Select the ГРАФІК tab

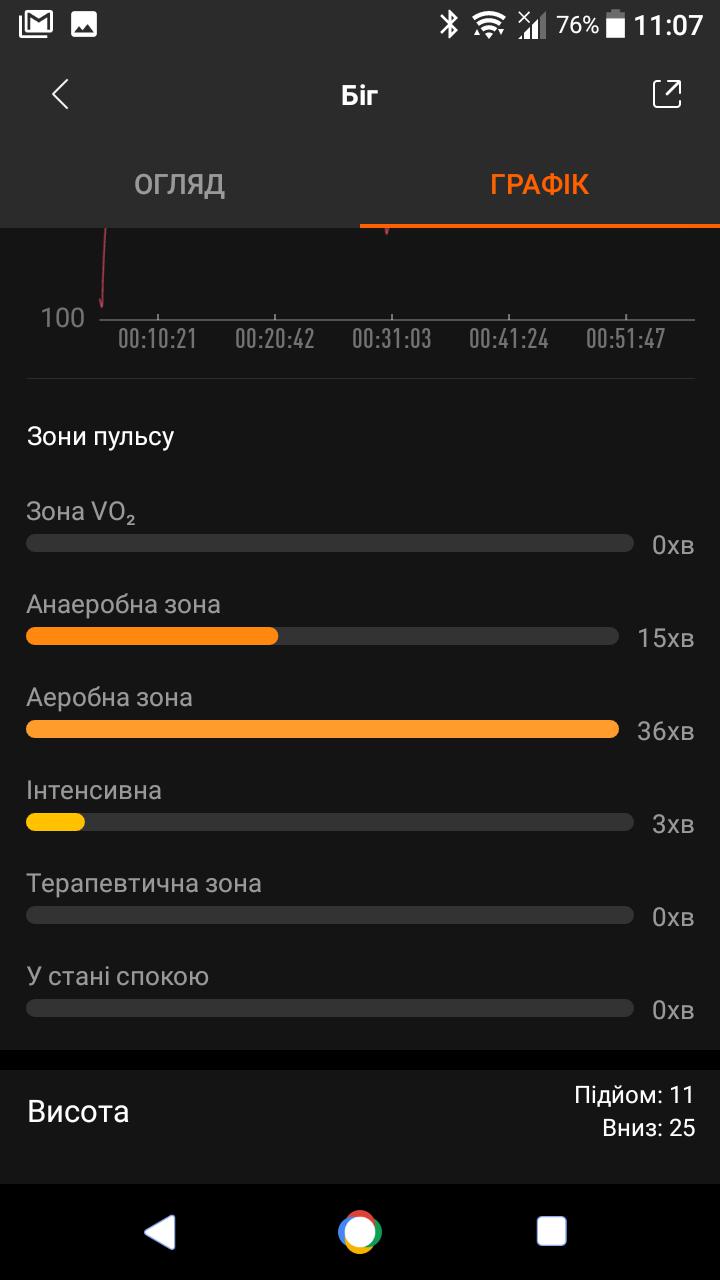point(540,185)
